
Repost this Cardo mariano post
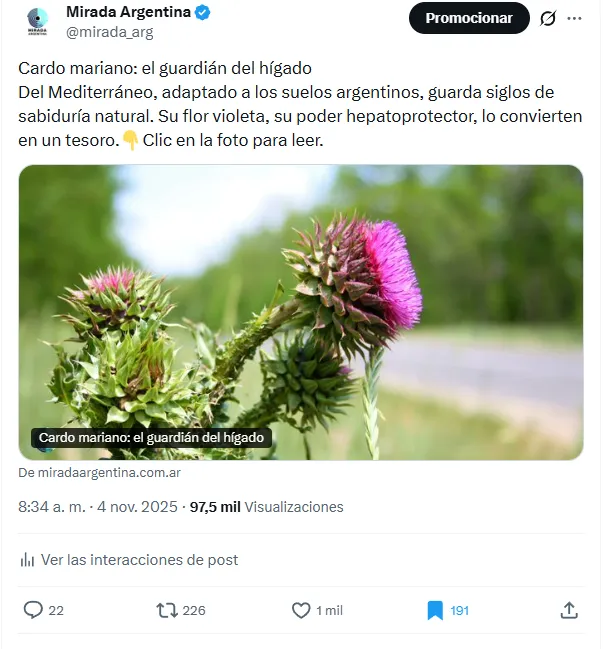coord(167,610)
